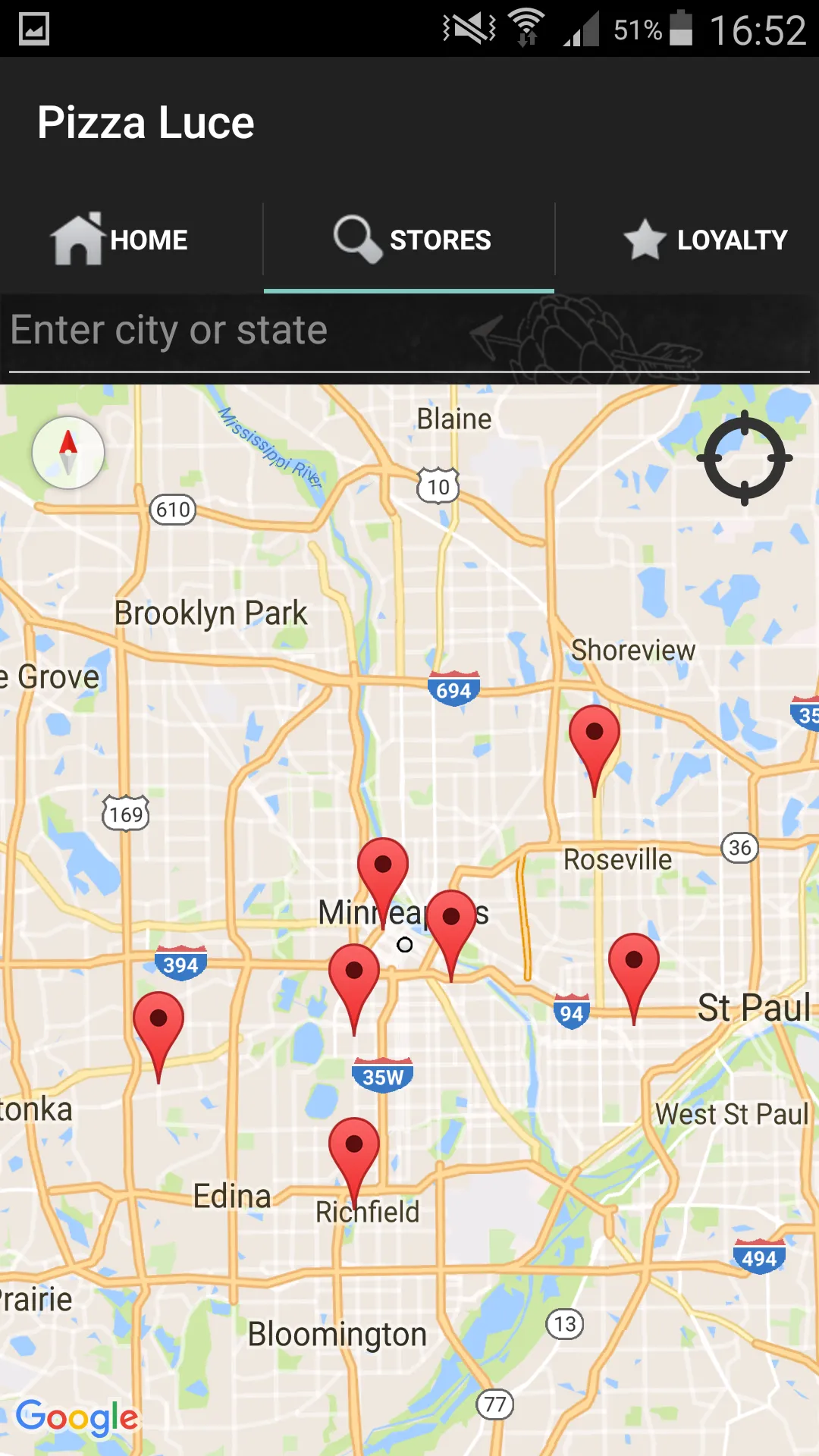Select the Stores tab
The width and height of the screenshot is (819, 1456).
click(x=409, y=240)
